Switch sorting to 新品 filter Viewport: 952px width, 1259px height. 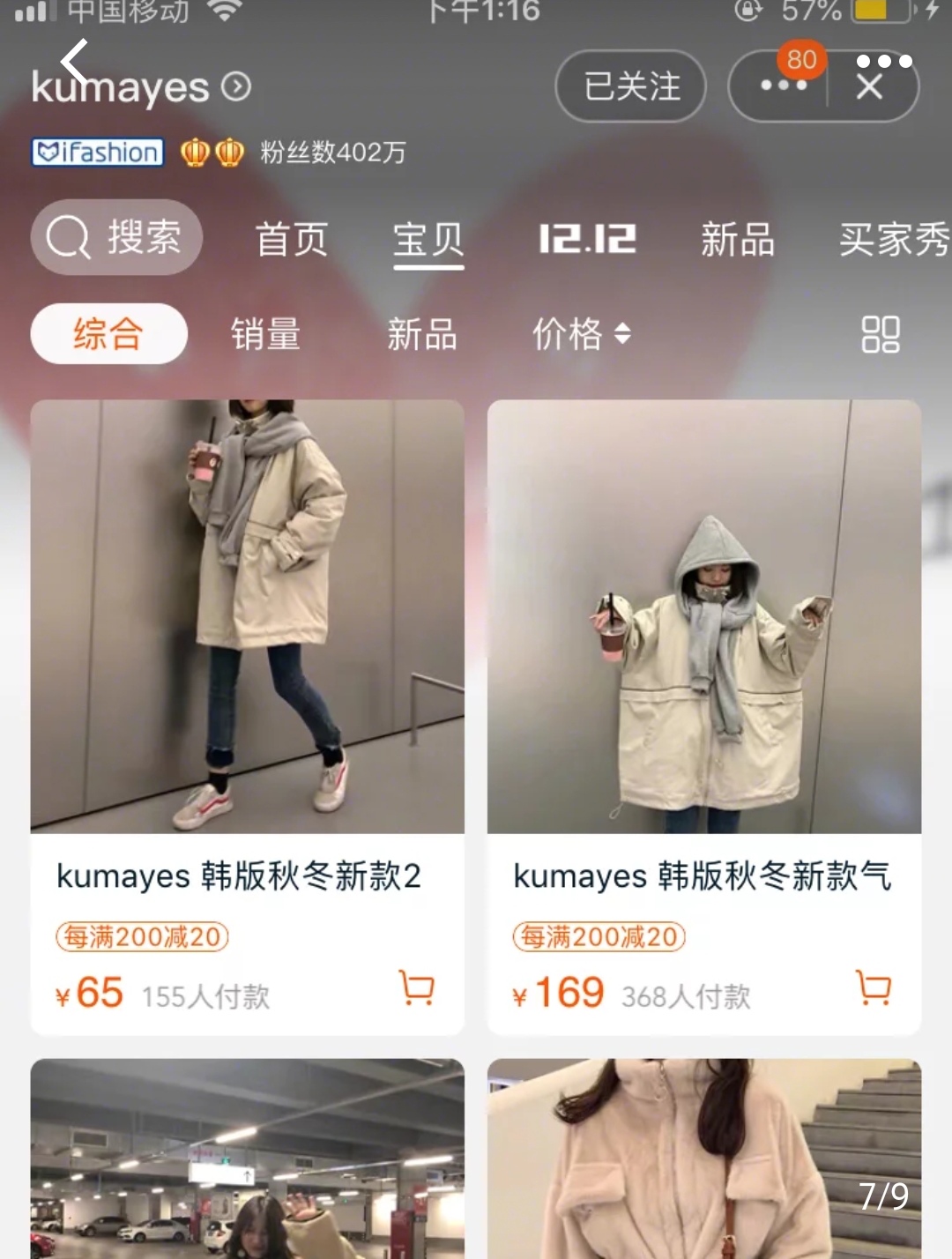420,334
